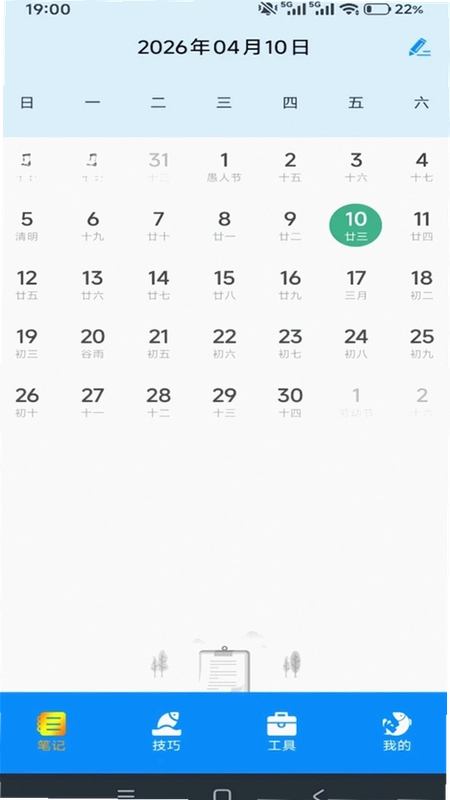Viewport: 450px width, 800px height.
Task: Select May 1 劳动节 date
Action: point(356,402)
